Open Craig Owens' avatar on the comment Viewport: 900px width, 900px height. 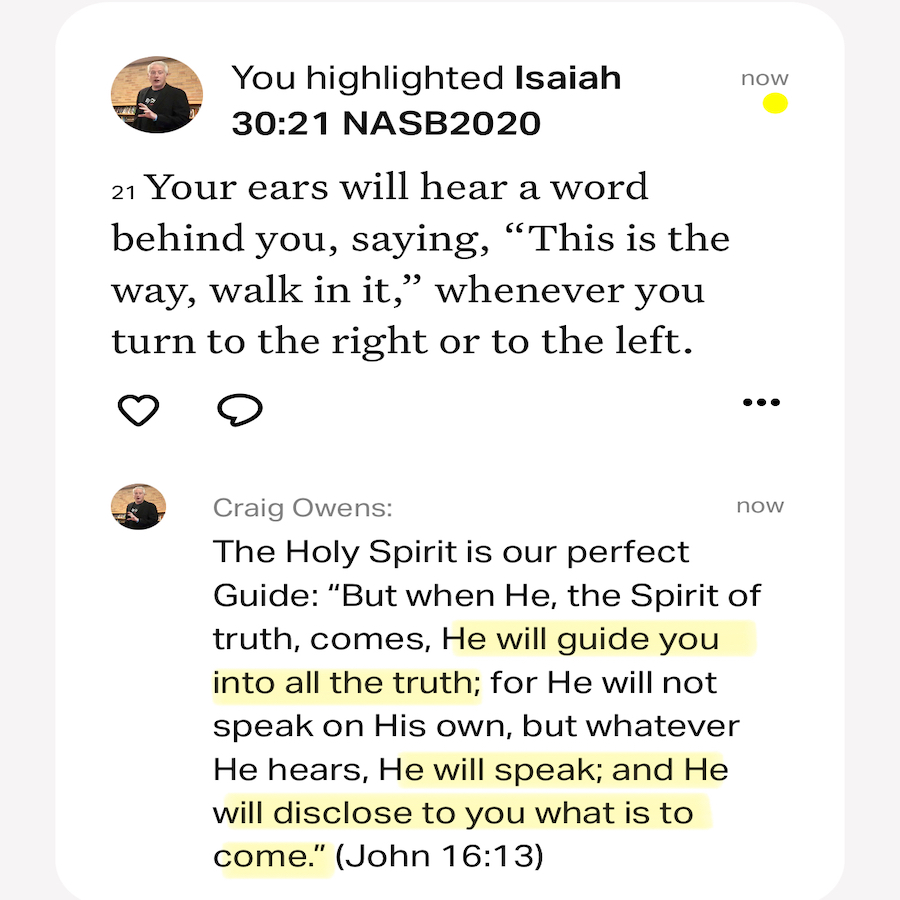pos(138,506)
